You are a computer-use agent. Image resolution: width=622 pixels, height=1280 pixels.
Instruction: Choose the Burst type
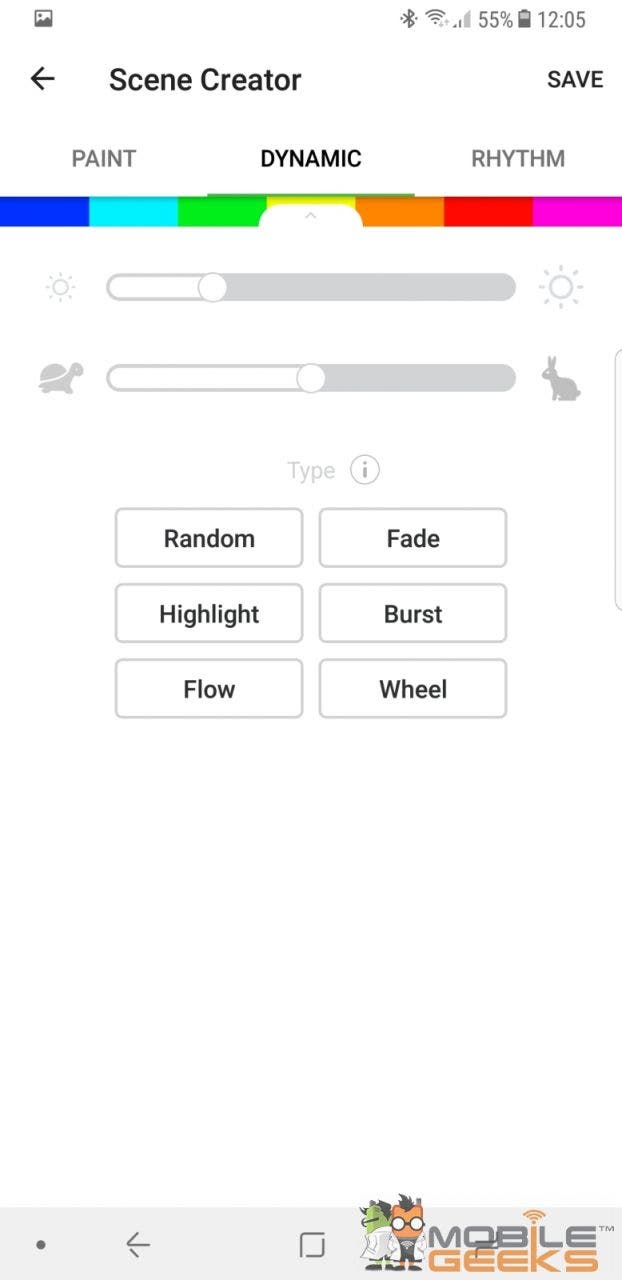[x=413, y=613]
